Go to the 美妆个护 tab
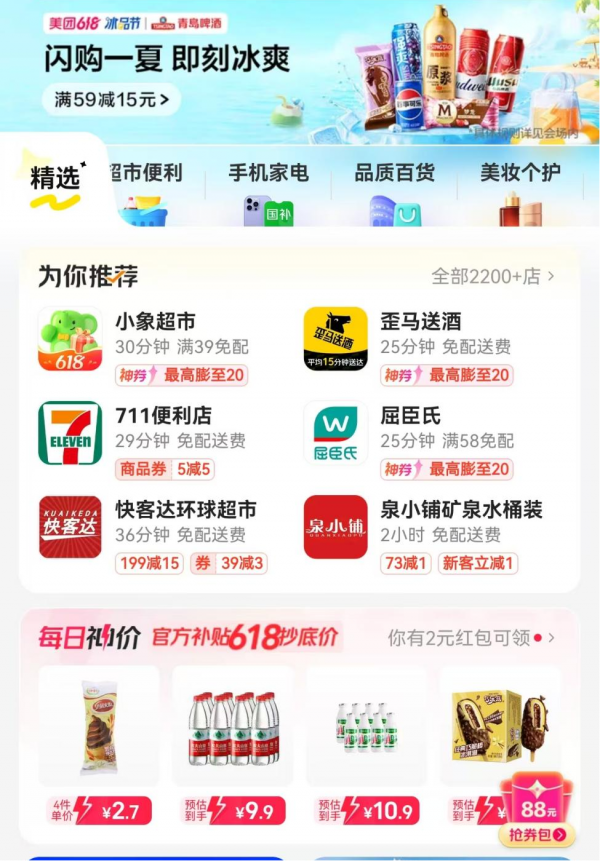The width and height of the screenshot is (600, 861). 520,174
